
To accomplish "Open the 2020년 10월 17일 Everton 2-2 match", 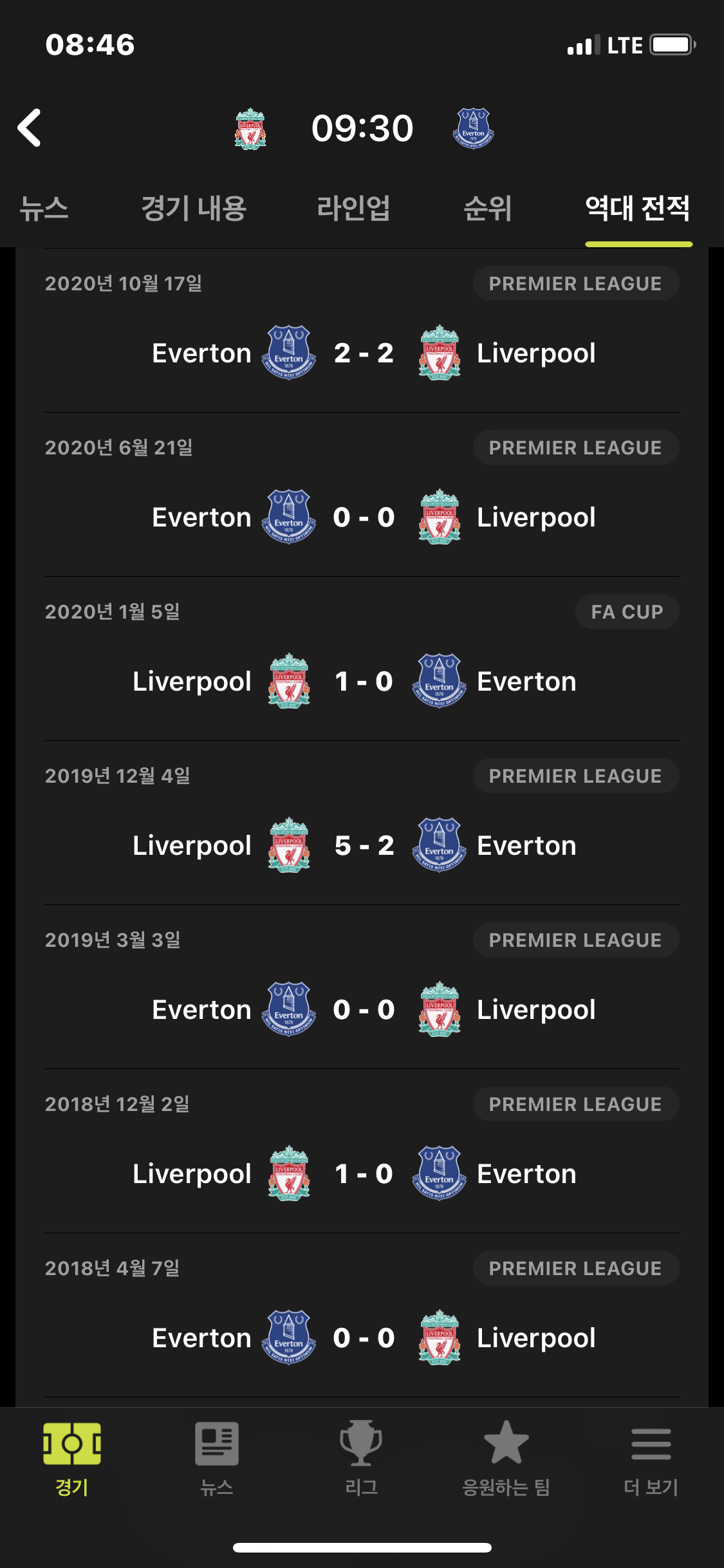I will 362,330.
